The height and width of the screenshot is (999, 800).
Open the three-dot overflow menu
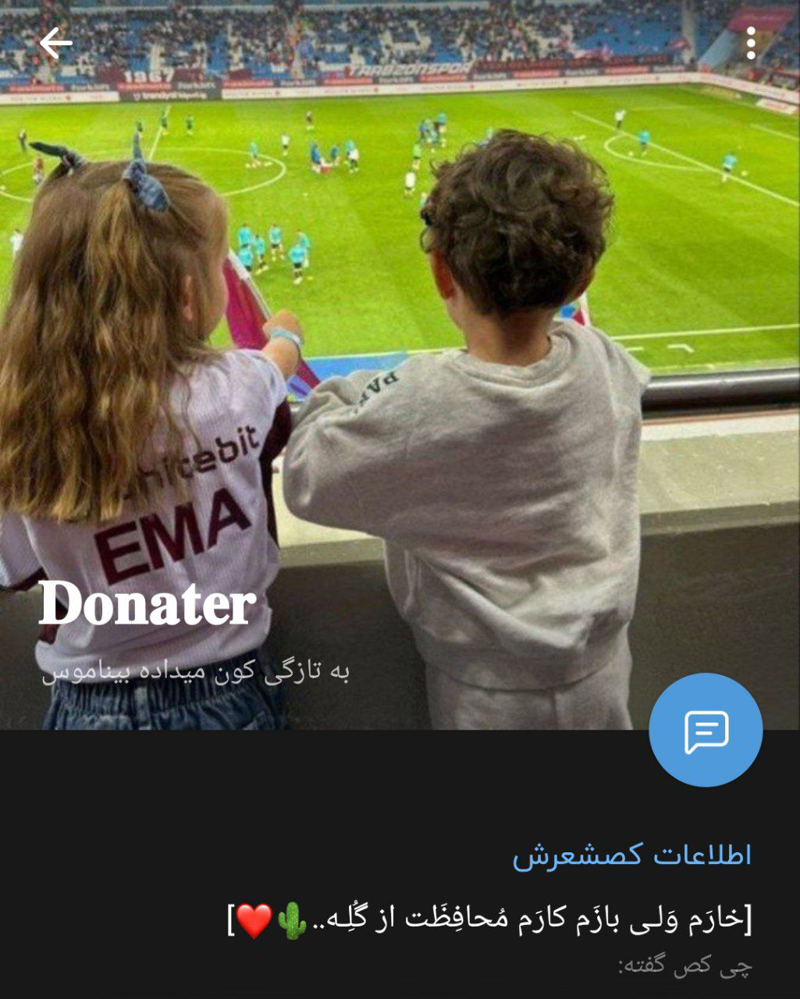751,43
